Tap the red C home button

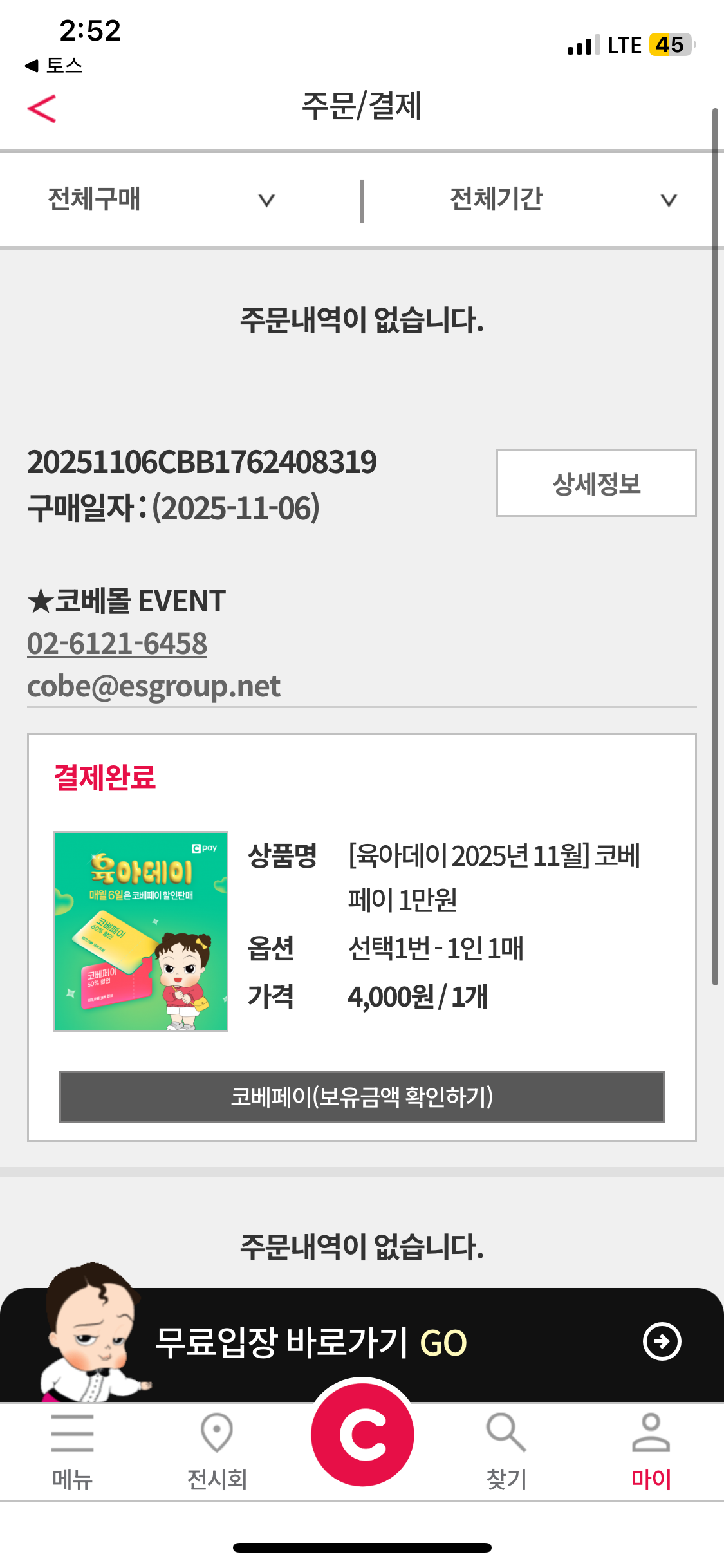click(x=362, y=1435)
